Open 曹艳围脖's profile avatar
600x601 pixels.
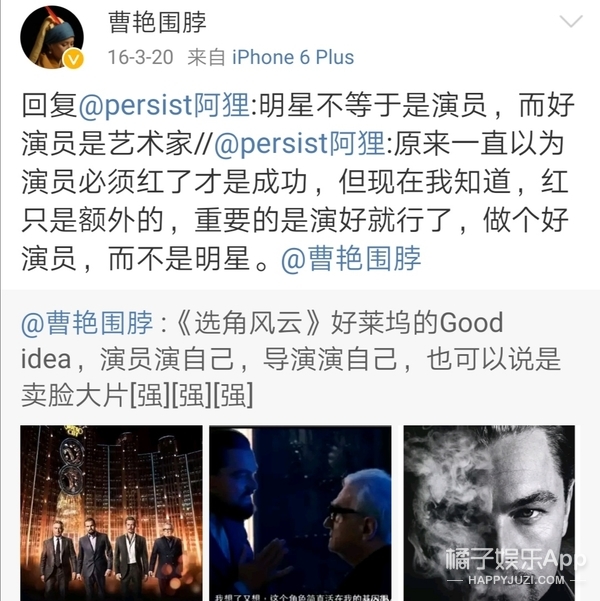point(52,38)
